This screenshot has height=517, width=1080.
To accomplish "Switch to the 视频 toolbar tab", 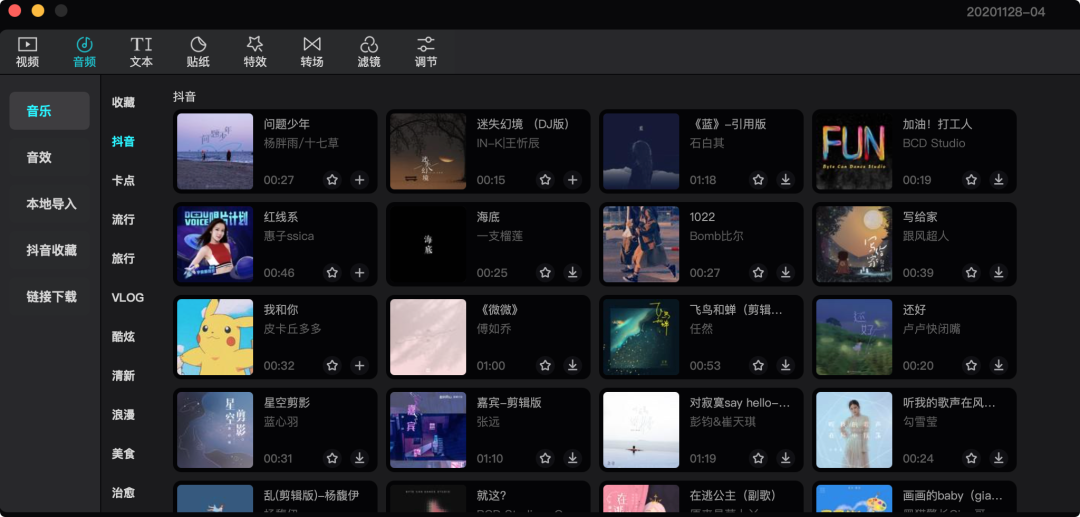I will tap(27, 52).
